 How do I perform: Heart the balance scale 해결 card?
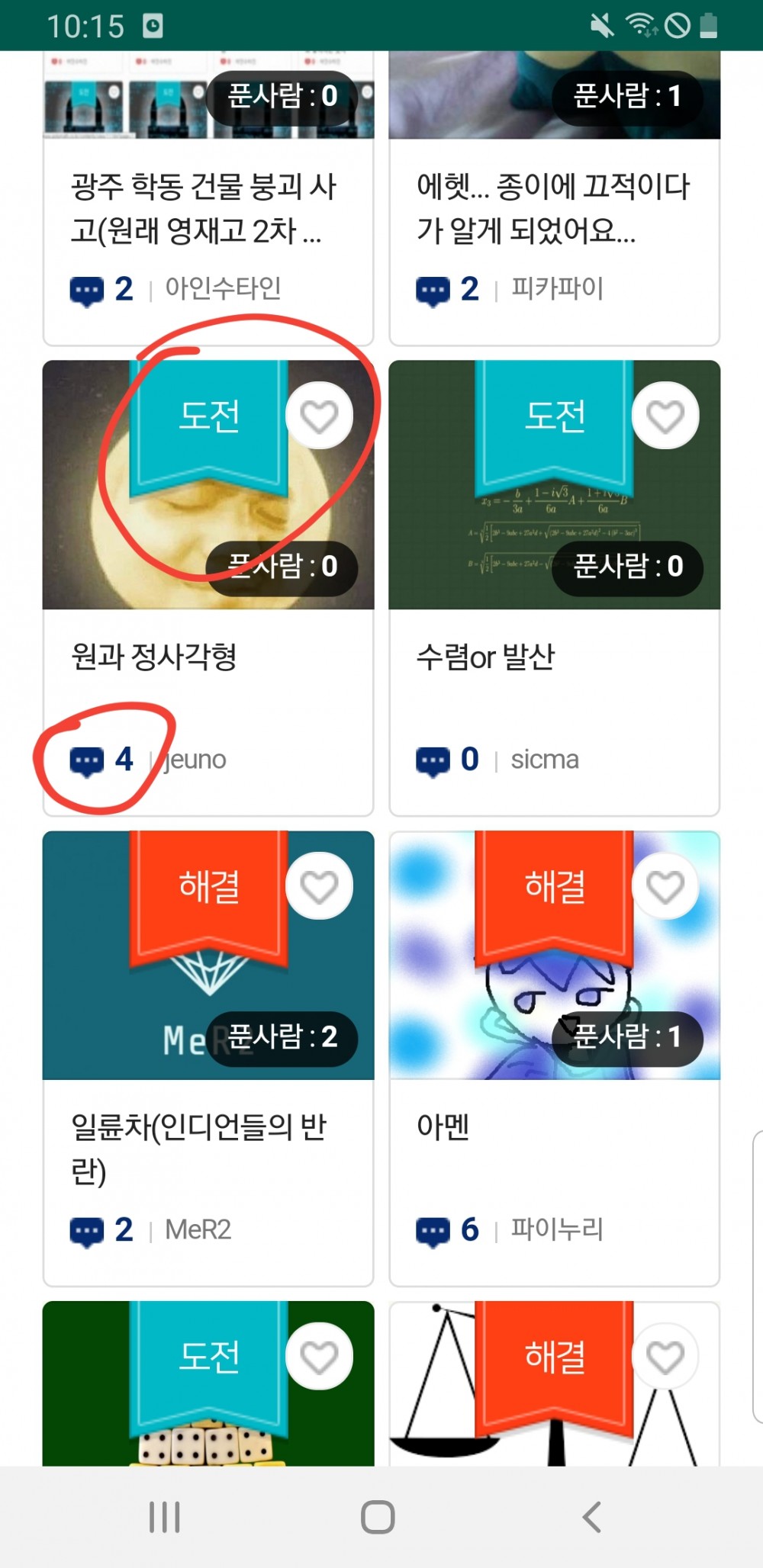click(665, 1358)
